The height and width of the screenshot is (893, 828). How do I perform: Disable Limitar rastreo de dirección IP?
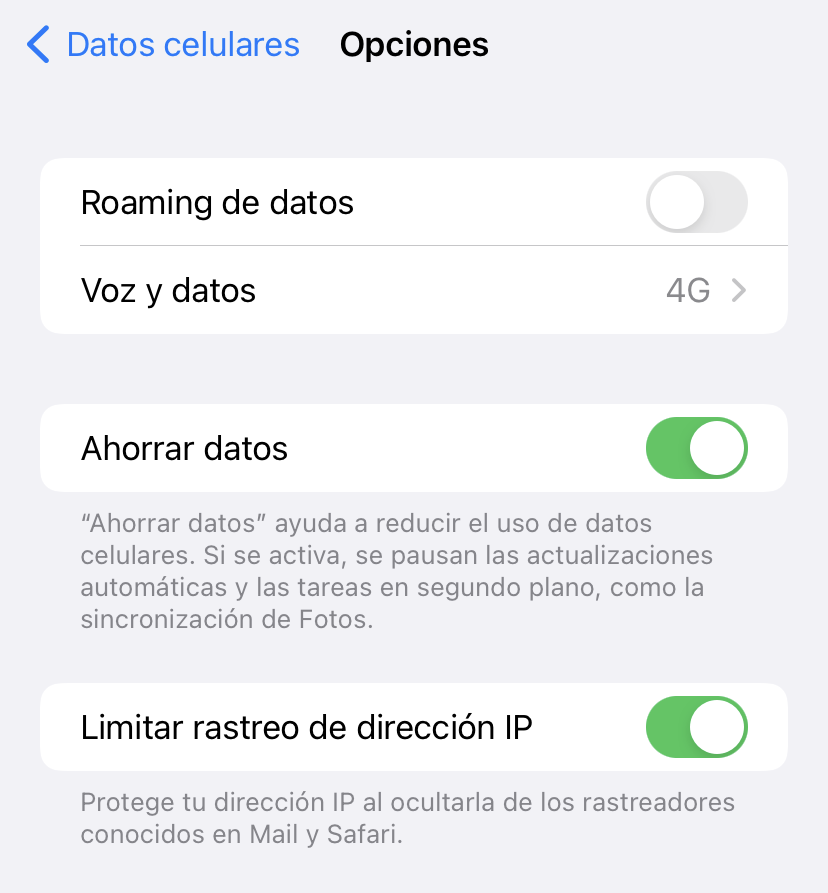point(696,727)
